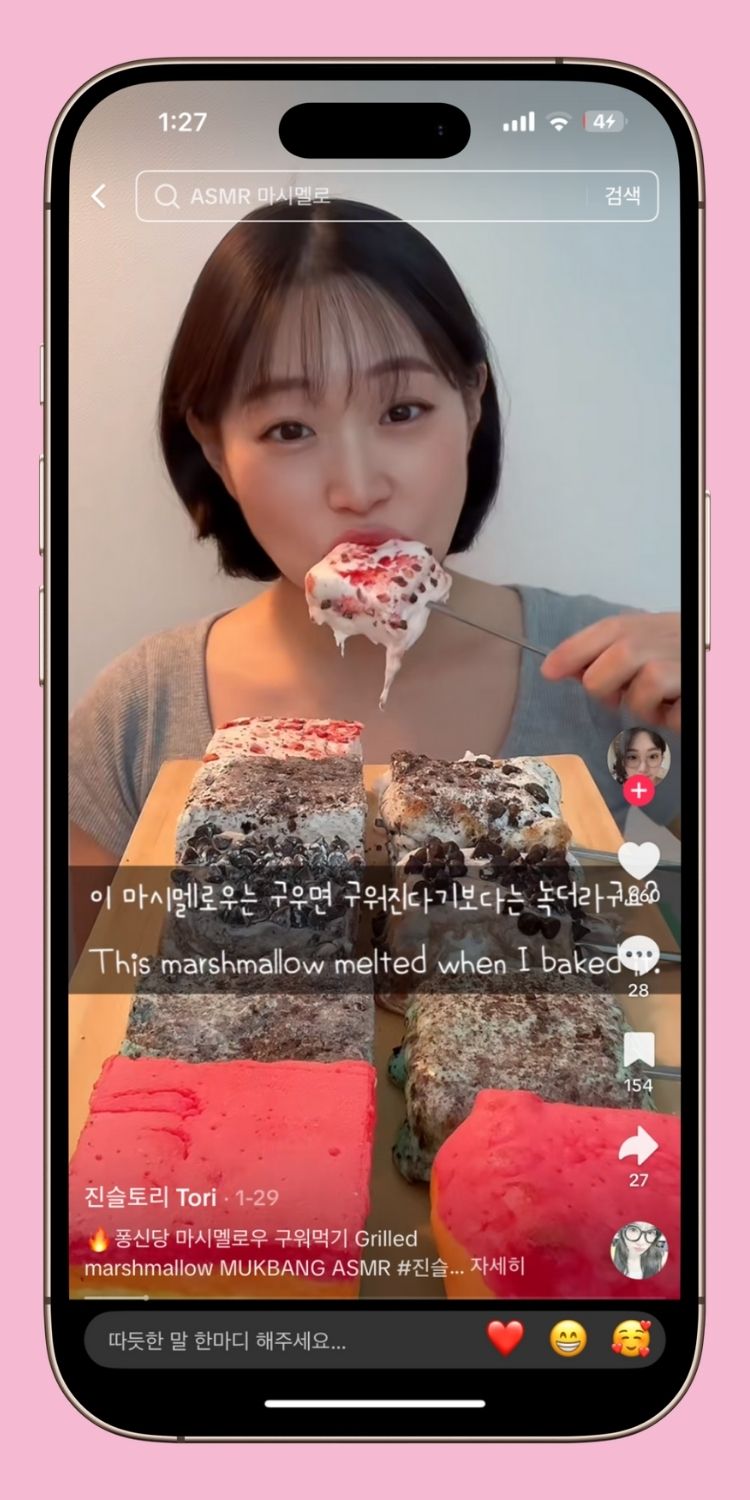Share this video with the arrow icon
Viewport: 750px width, 1500px height.
coord(639,1146)
